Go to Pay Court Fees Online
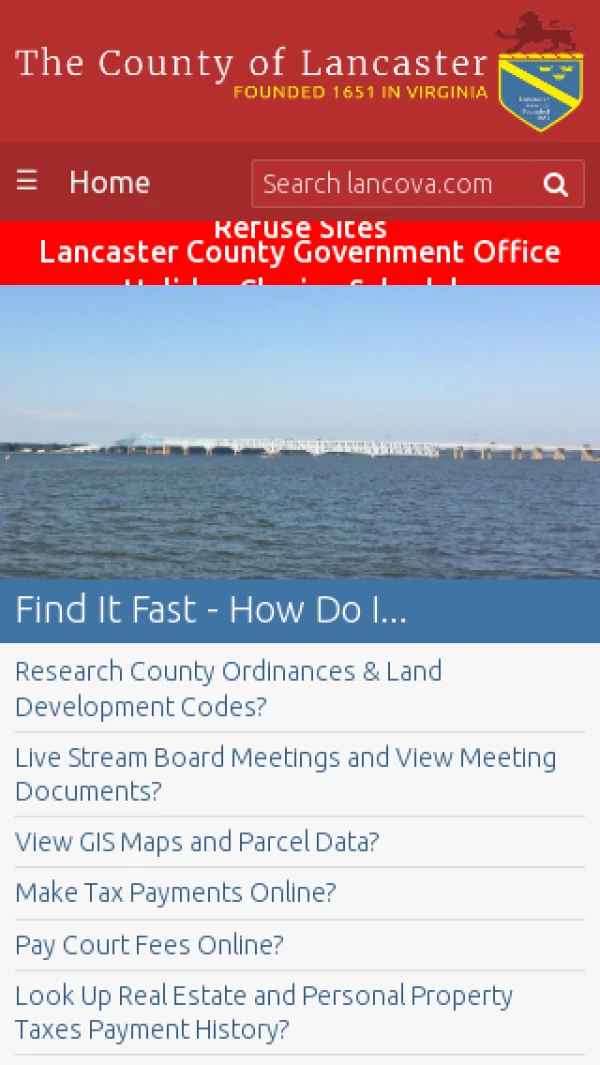This screenshot has width=600, height=1065. 149,944
